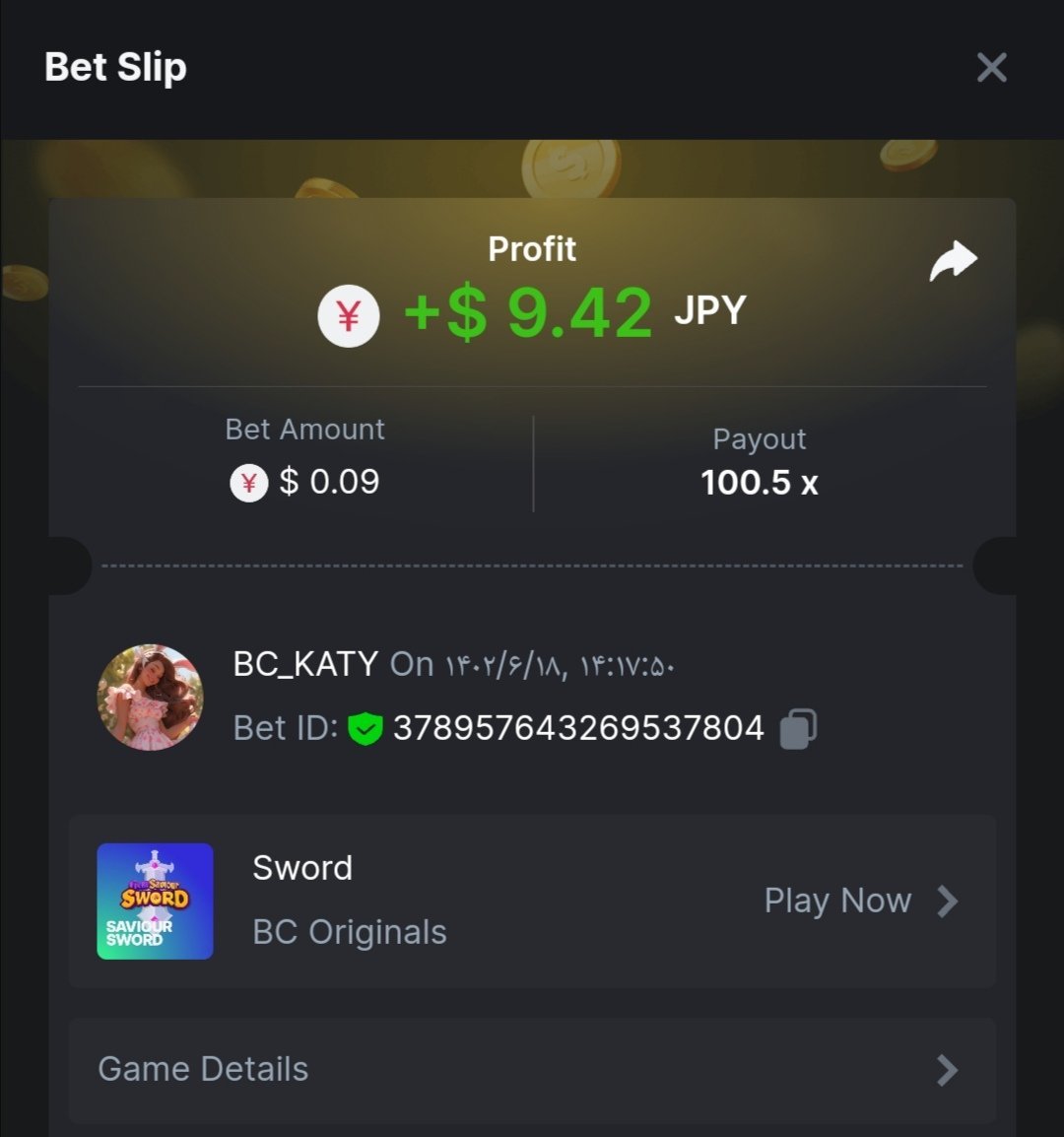Copy the Bet ID number
Viewport: 1064px width, 1137px height.
tap(798, 729)
